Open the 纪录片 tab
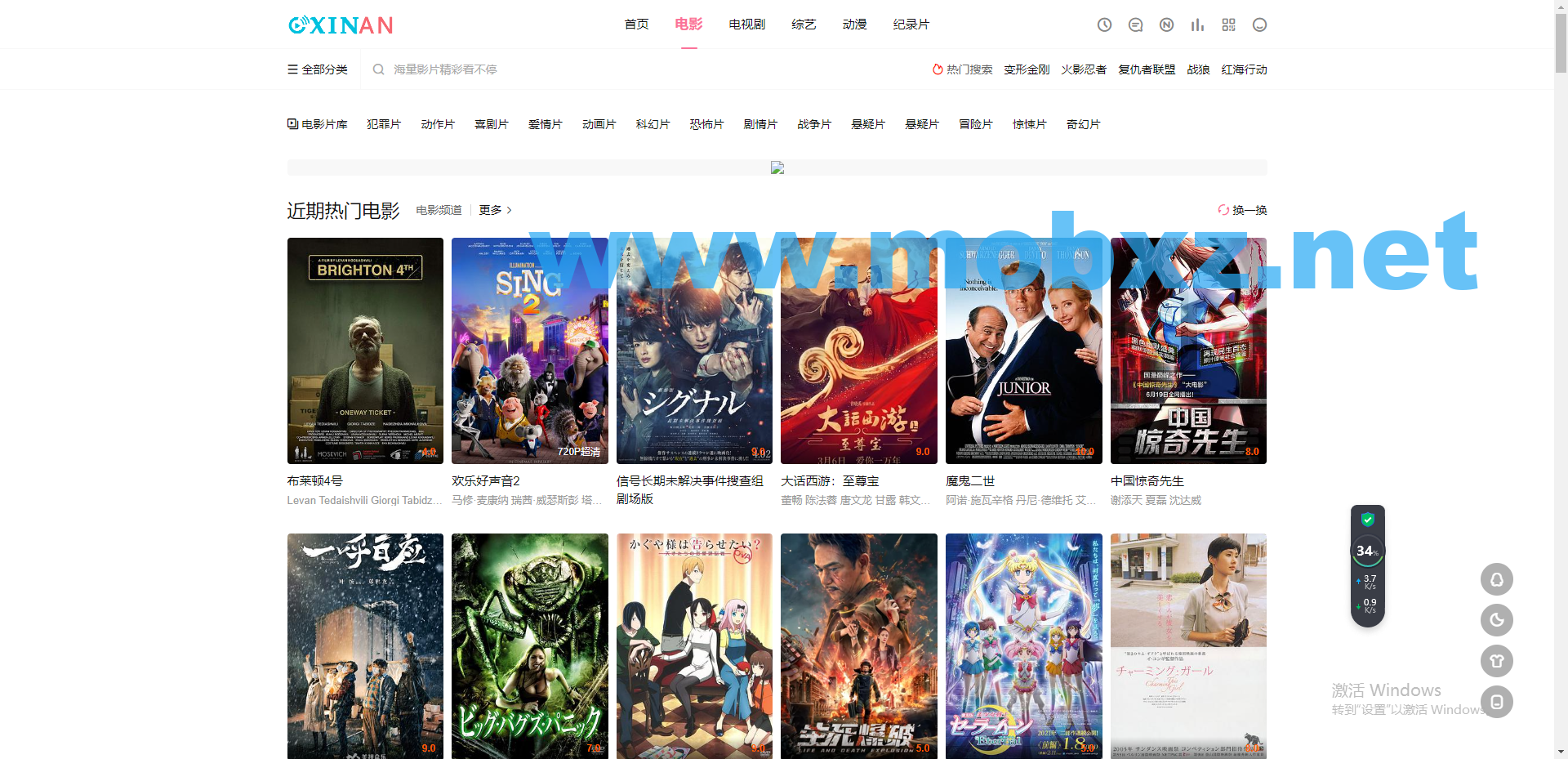 click(911, 25)
